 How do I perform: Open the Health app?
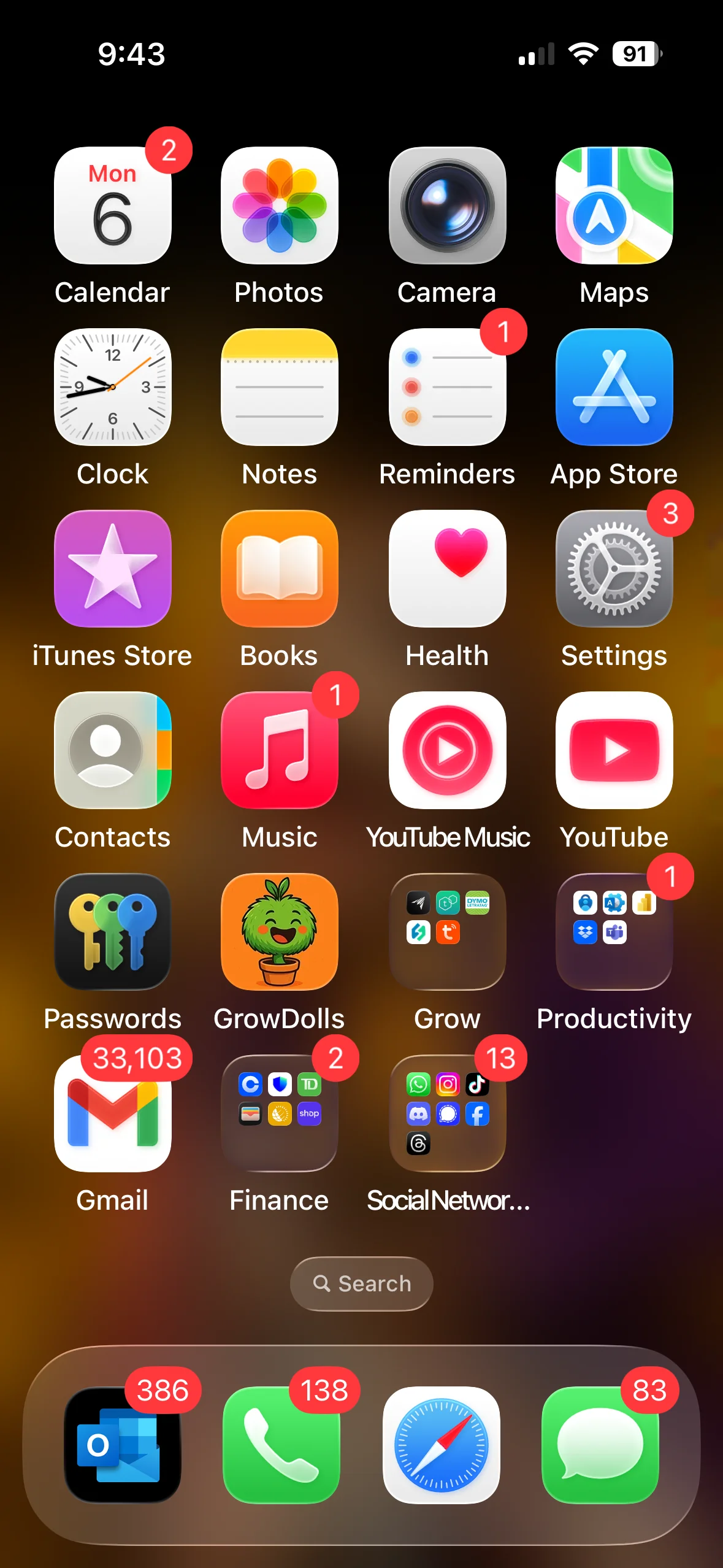[447, 569]
